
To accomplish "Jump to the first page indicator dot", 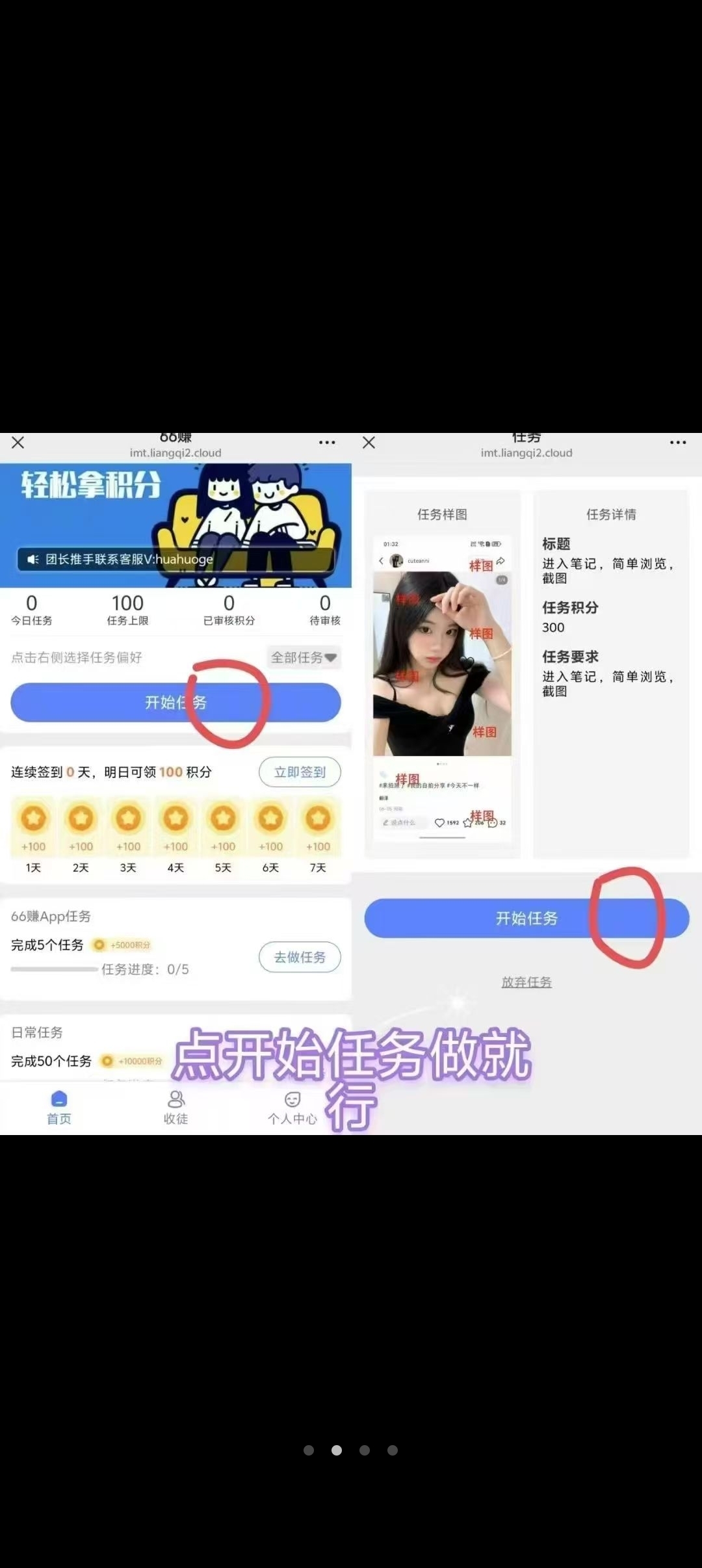I will click(x=309, y=1450).
